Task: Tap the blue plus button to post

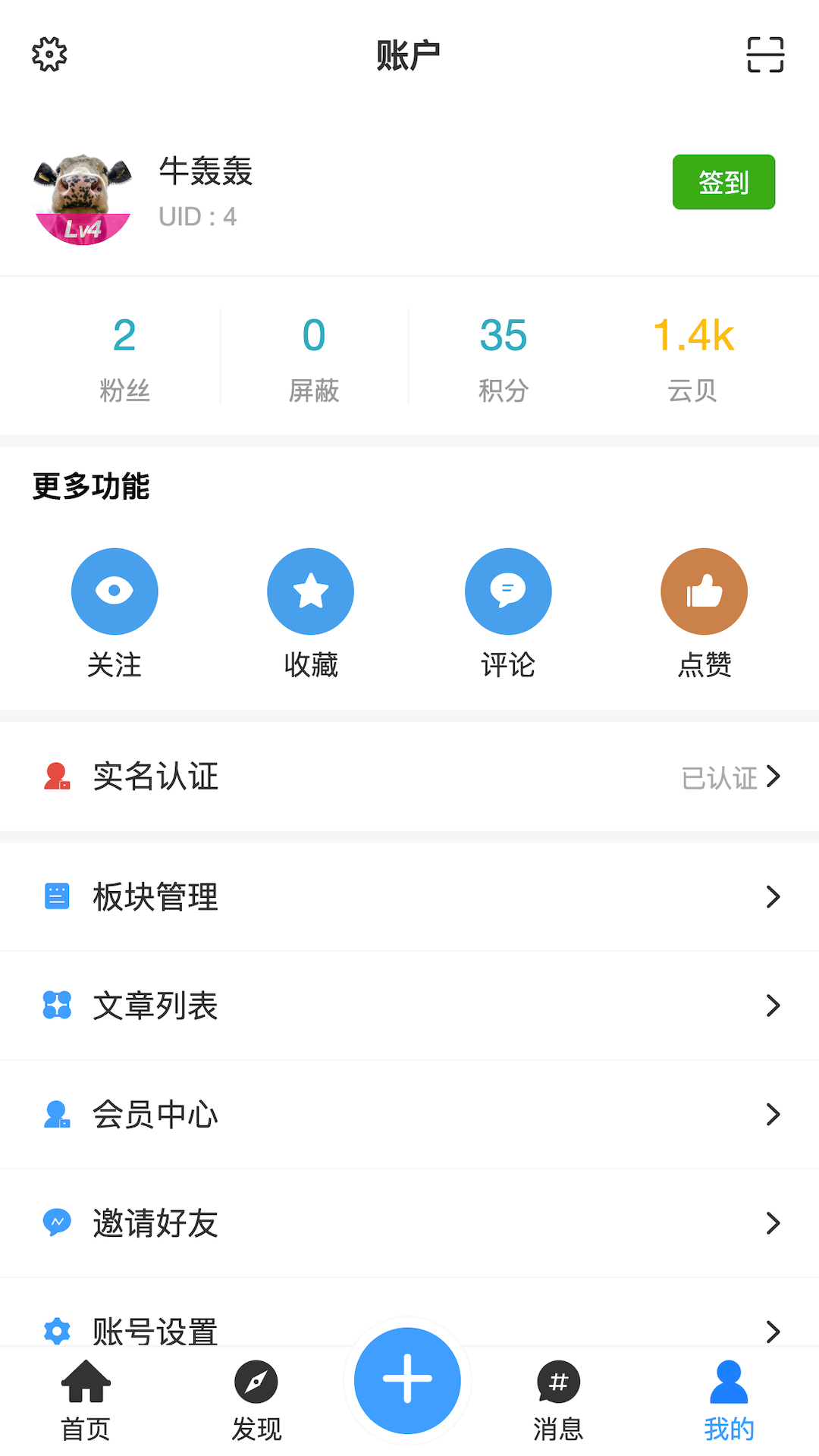Action: coord(407,1380)
